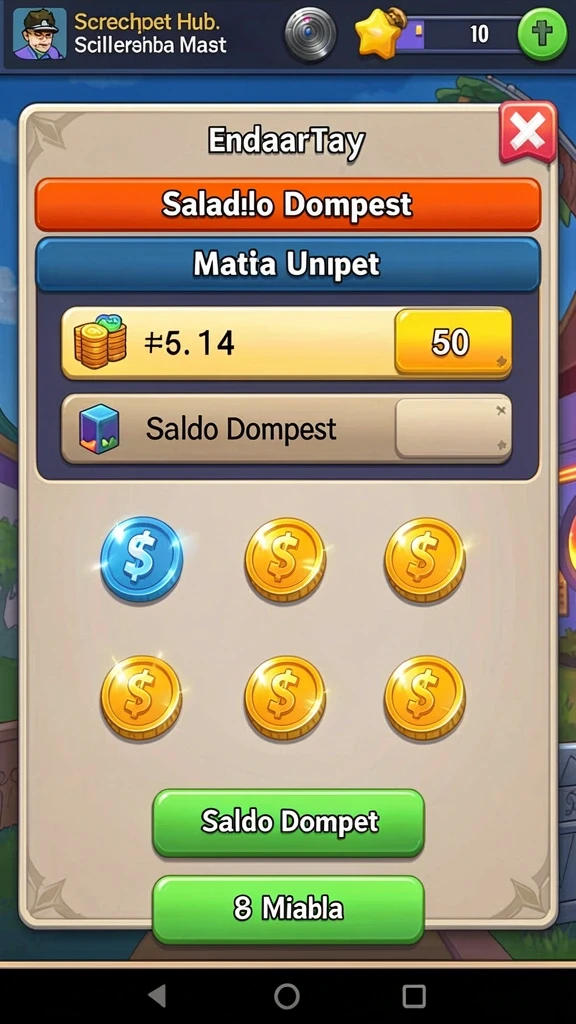Go to the home screen via system home button
This screenshot has height=1024, width=576.
[x=287, y=996]
